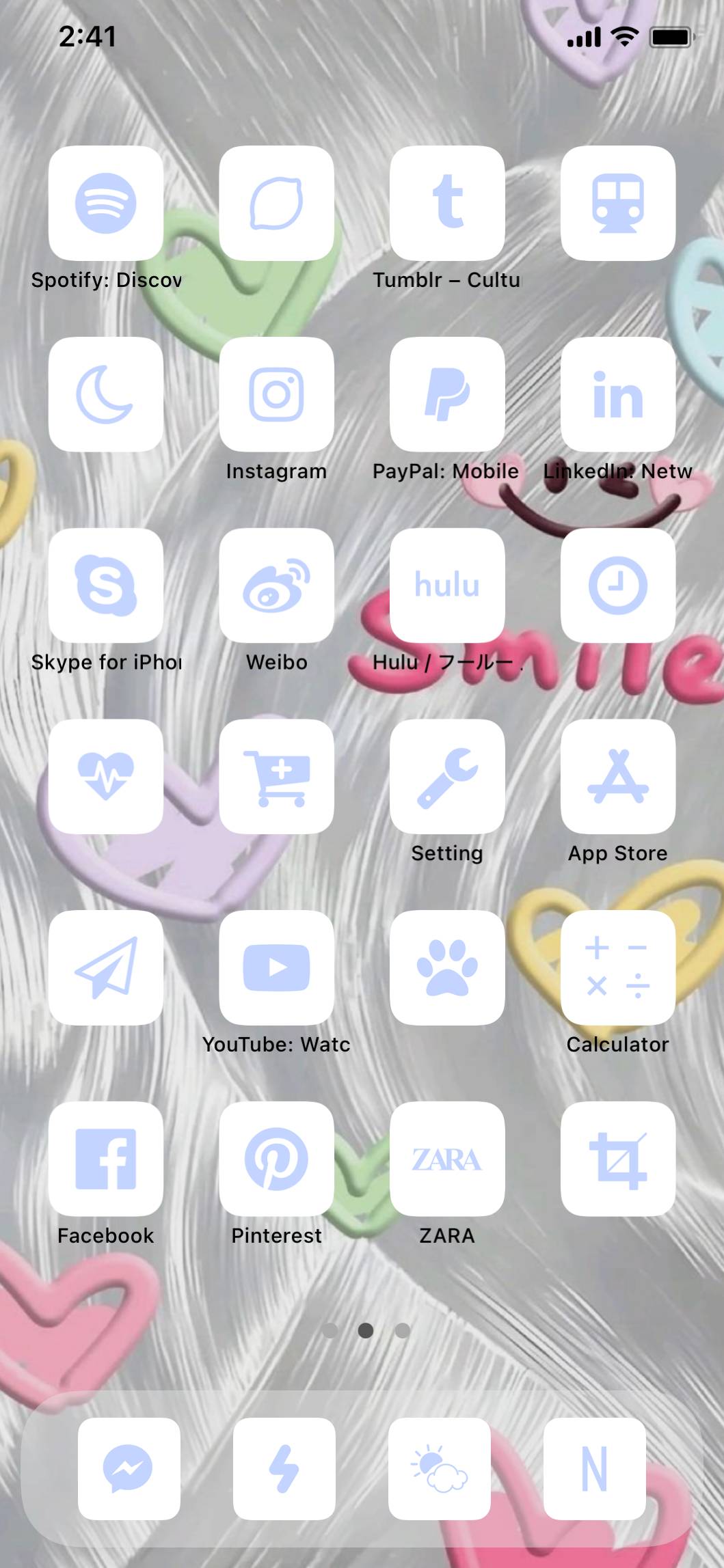Viewport: 724px width, 1568px height.
Task: Open the Calculator app
Action: pos(617,967)
